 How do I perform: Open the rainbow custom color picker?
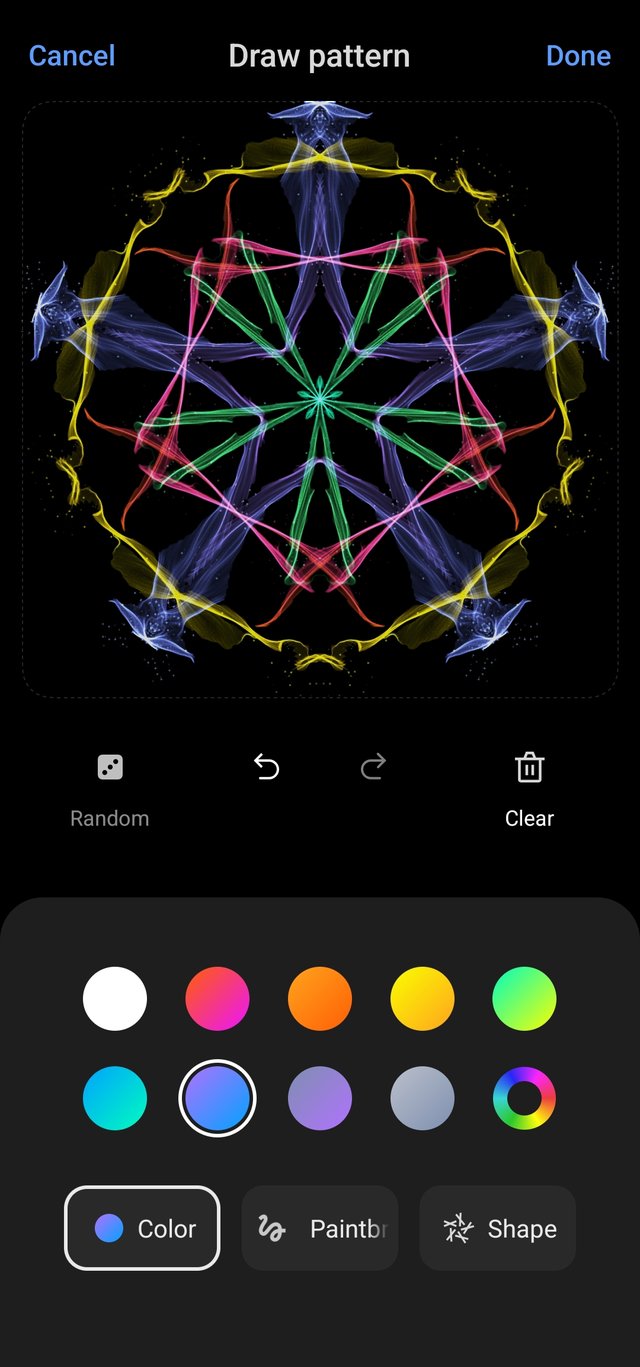524,1098
